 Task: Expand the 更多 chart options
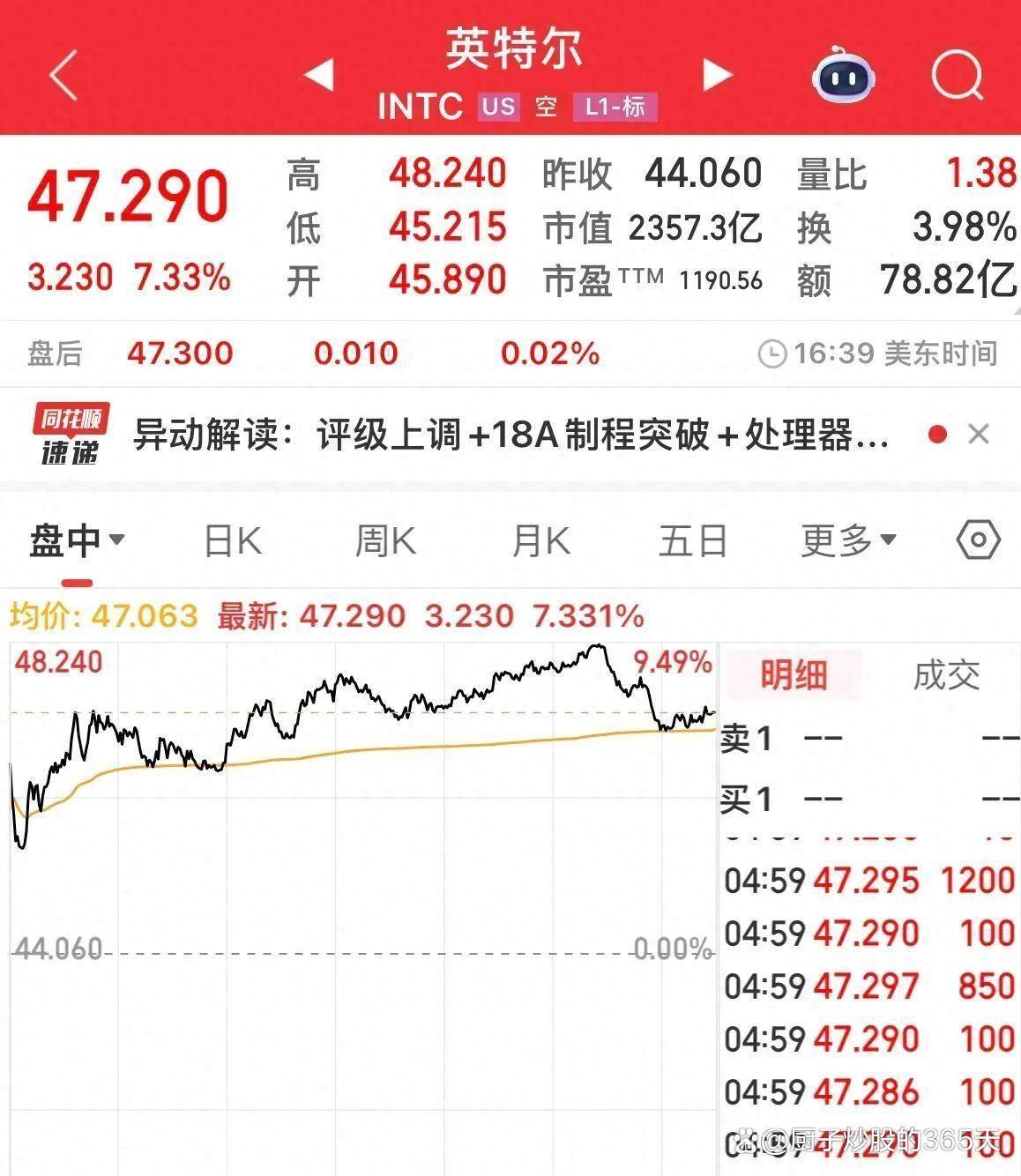[847, 540]
